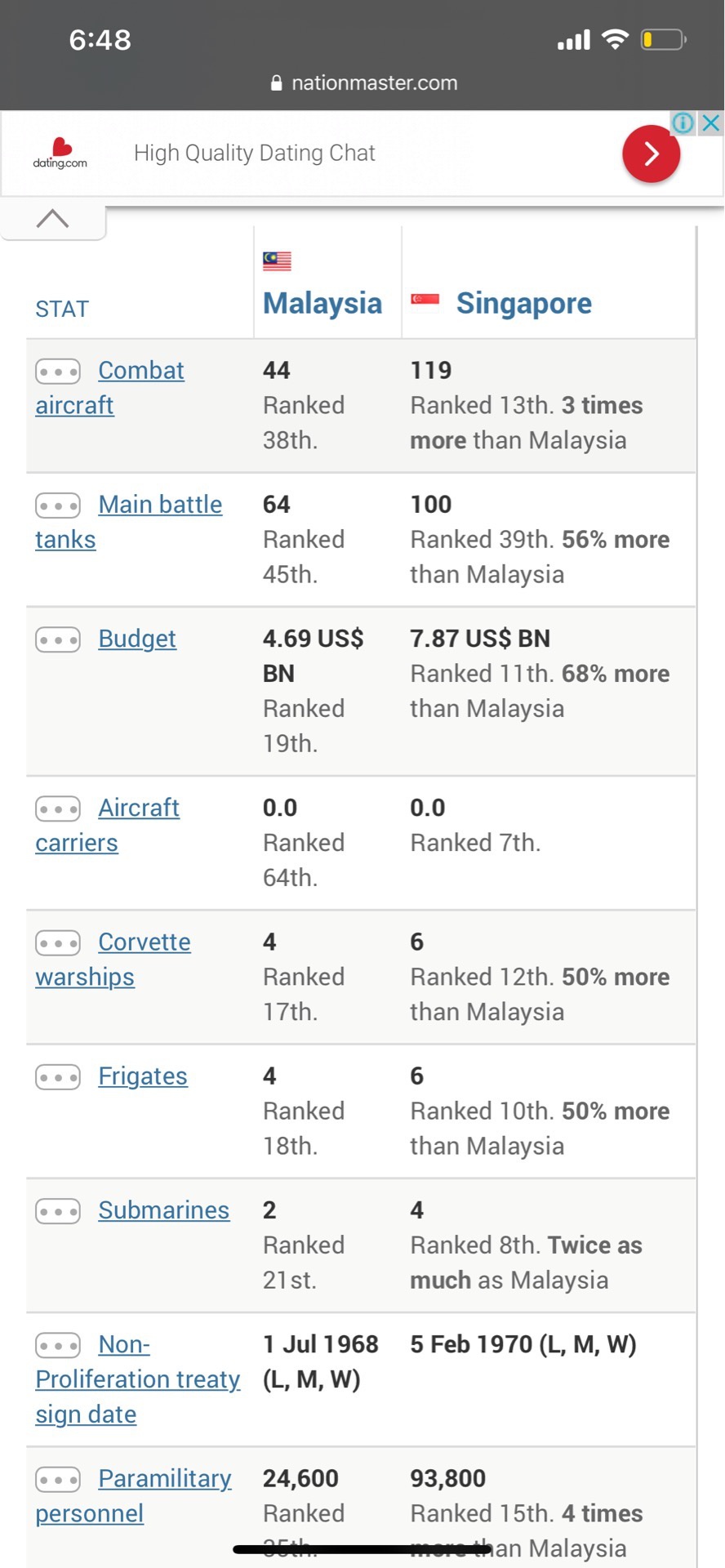Open options for the Submarines stat
The width and height of the screenshot is (725, 1568).
pyautogui.click(x=57, y=1211)
